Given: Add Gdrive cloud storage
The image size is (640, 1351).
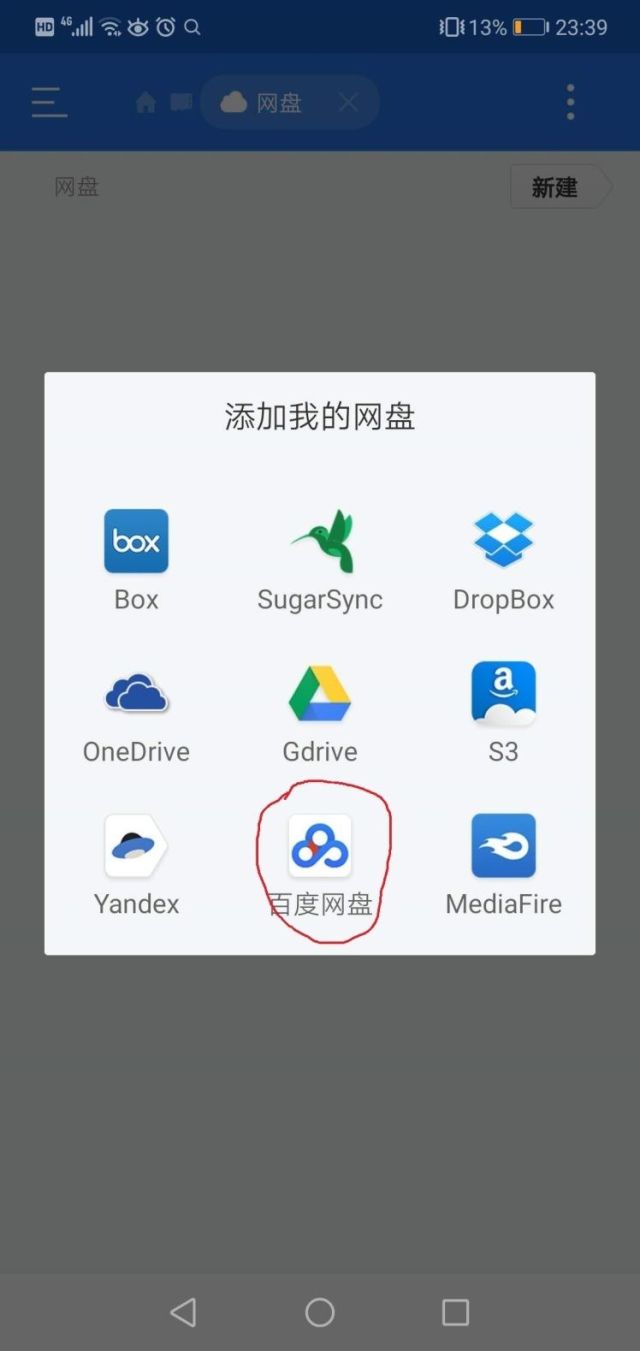Looking at the screenshot, I should pyautogui.click(x=320, y=712).
